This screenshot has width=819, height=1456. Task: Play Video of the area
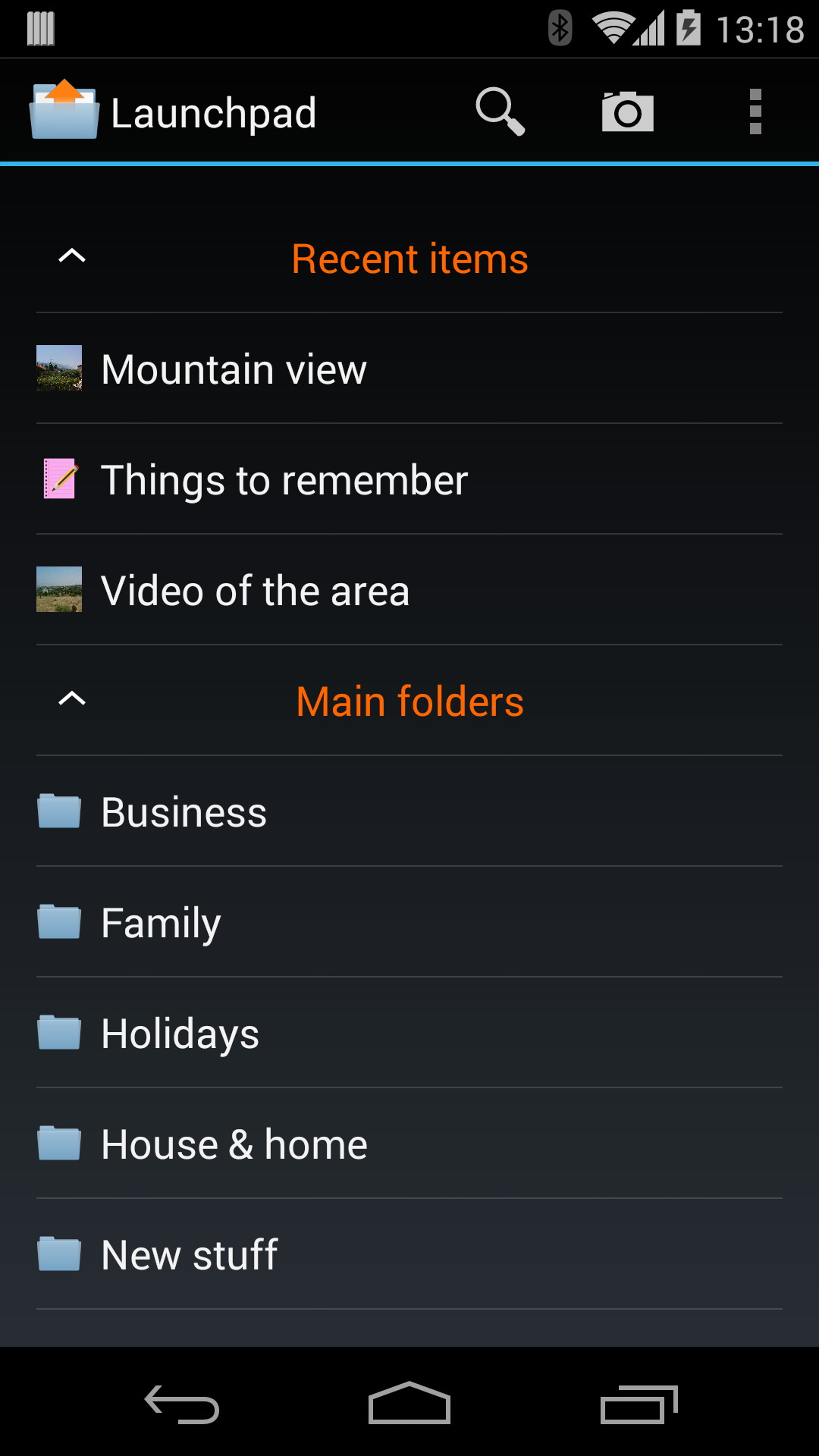coord(255,591)
